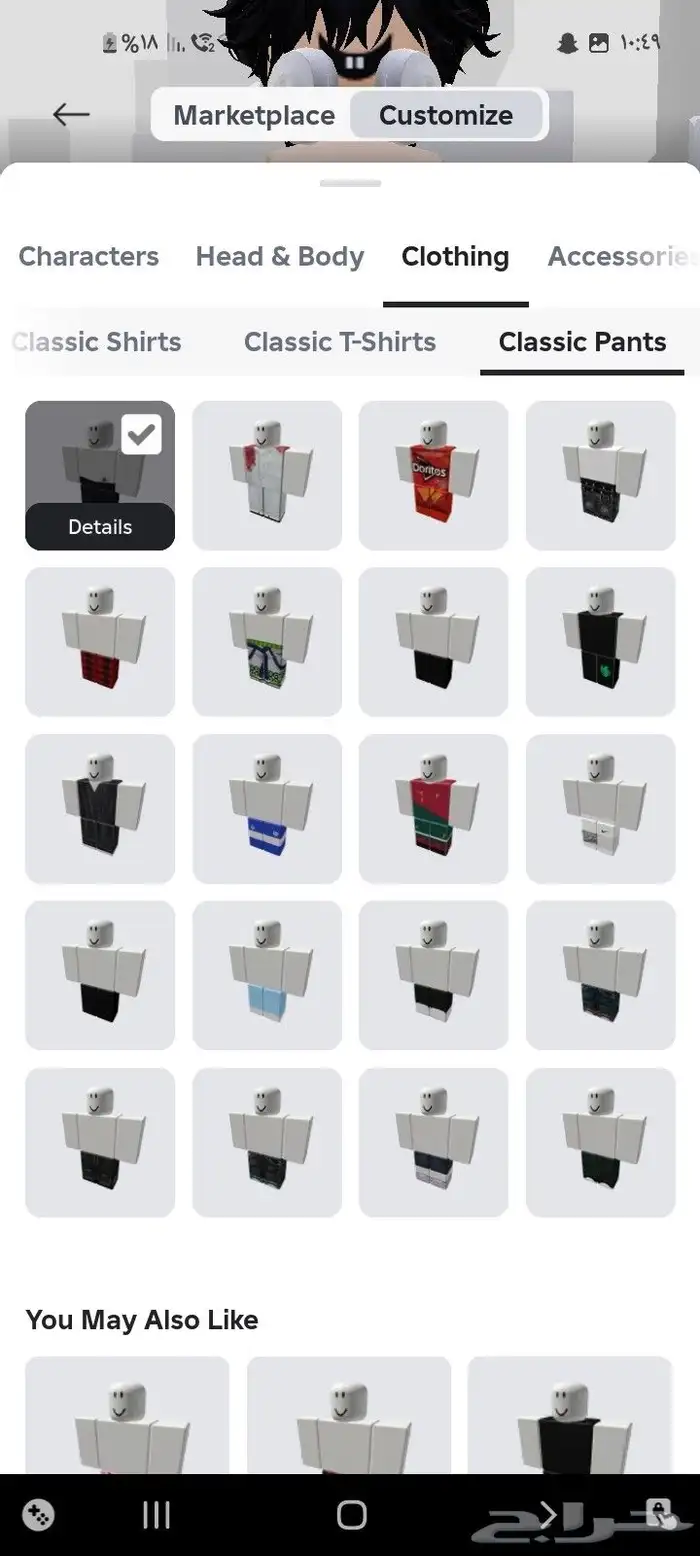This screenshot has width=700, height=1556.
Task: Open recent apps from navigation bar
Action: pyautogui.click(x=156, y=1515)
